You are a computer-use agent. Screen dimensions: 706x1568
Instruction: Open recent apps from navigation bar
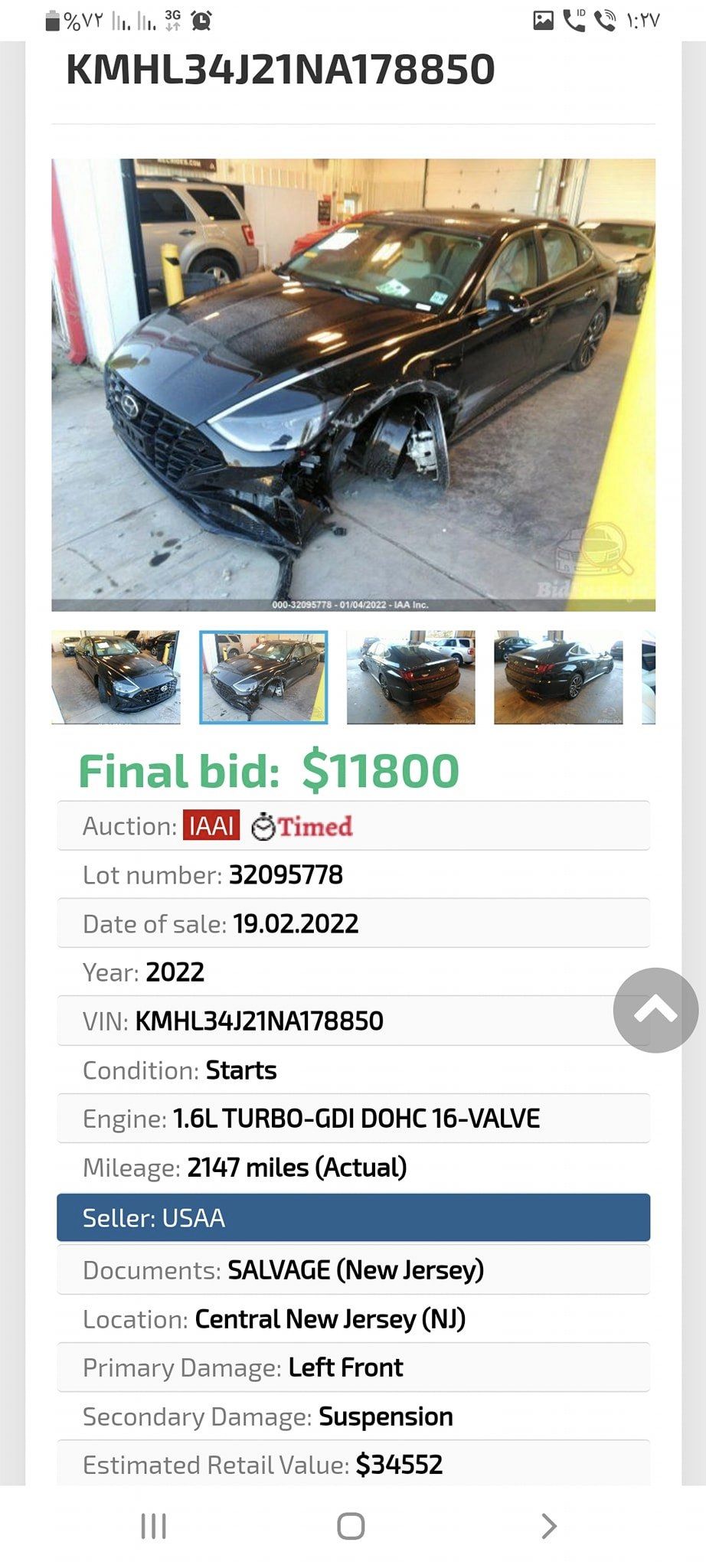point(154,1526)
